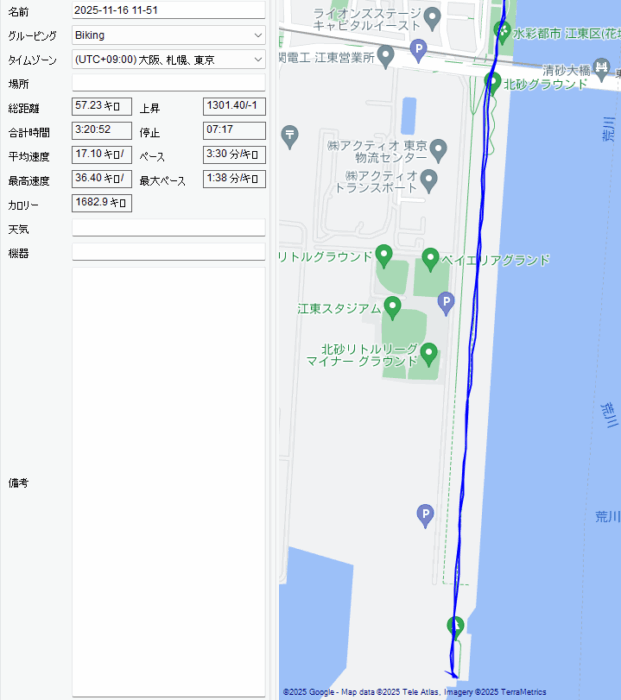The image size is (621, 700).
Task: Tap the 清砂大橋 restaurant marker
Action: [x=601, y=69]
